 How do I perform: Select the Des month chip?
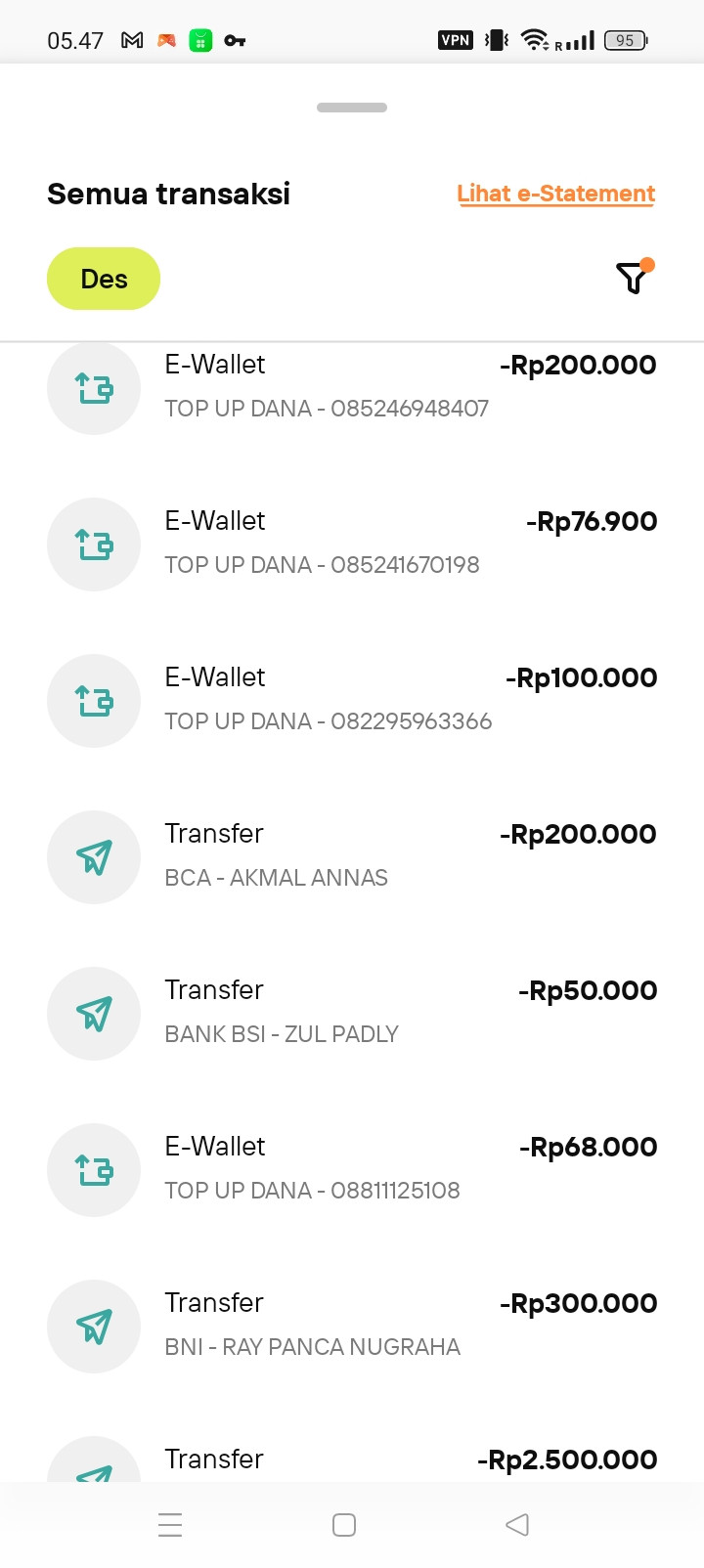(x=104, y=279)
